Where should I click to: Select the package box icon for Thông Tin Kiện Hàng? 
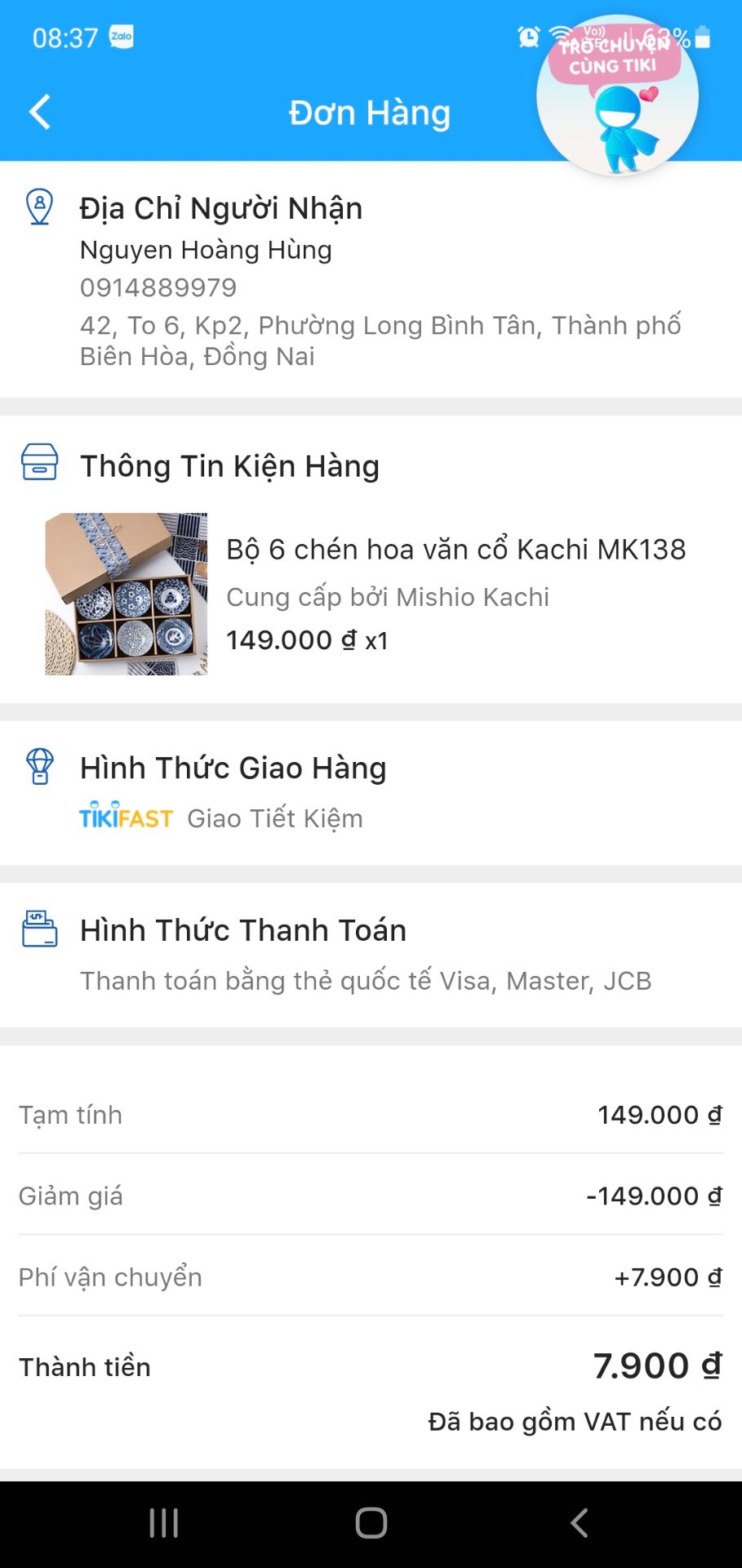pyautogui.click(x=40, y=462)
